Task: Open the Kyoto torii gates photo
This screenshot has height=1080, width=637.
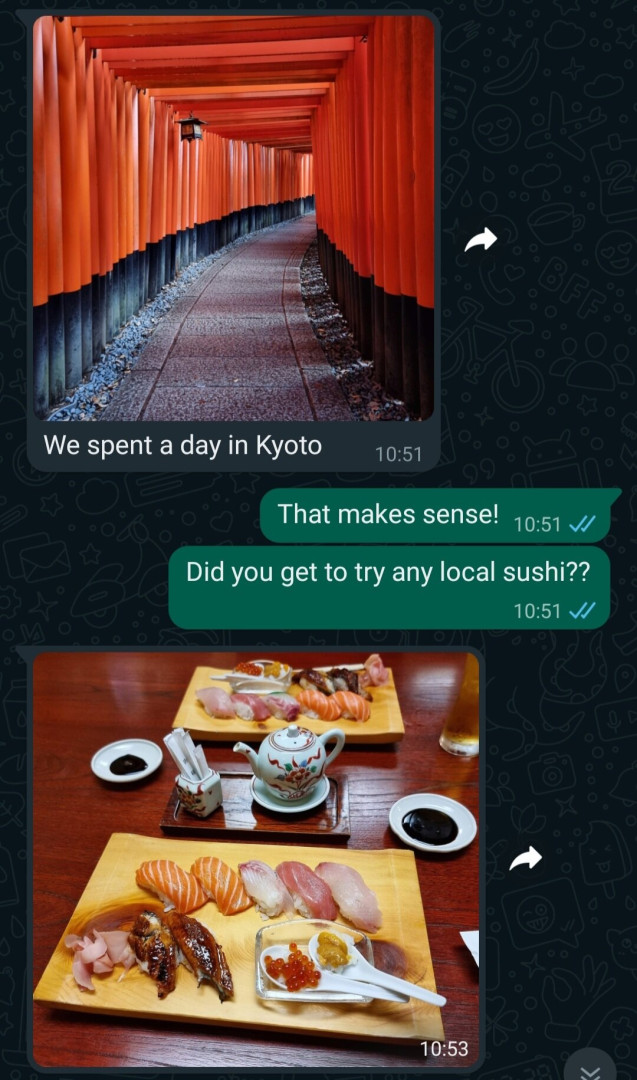Action: 234,218
